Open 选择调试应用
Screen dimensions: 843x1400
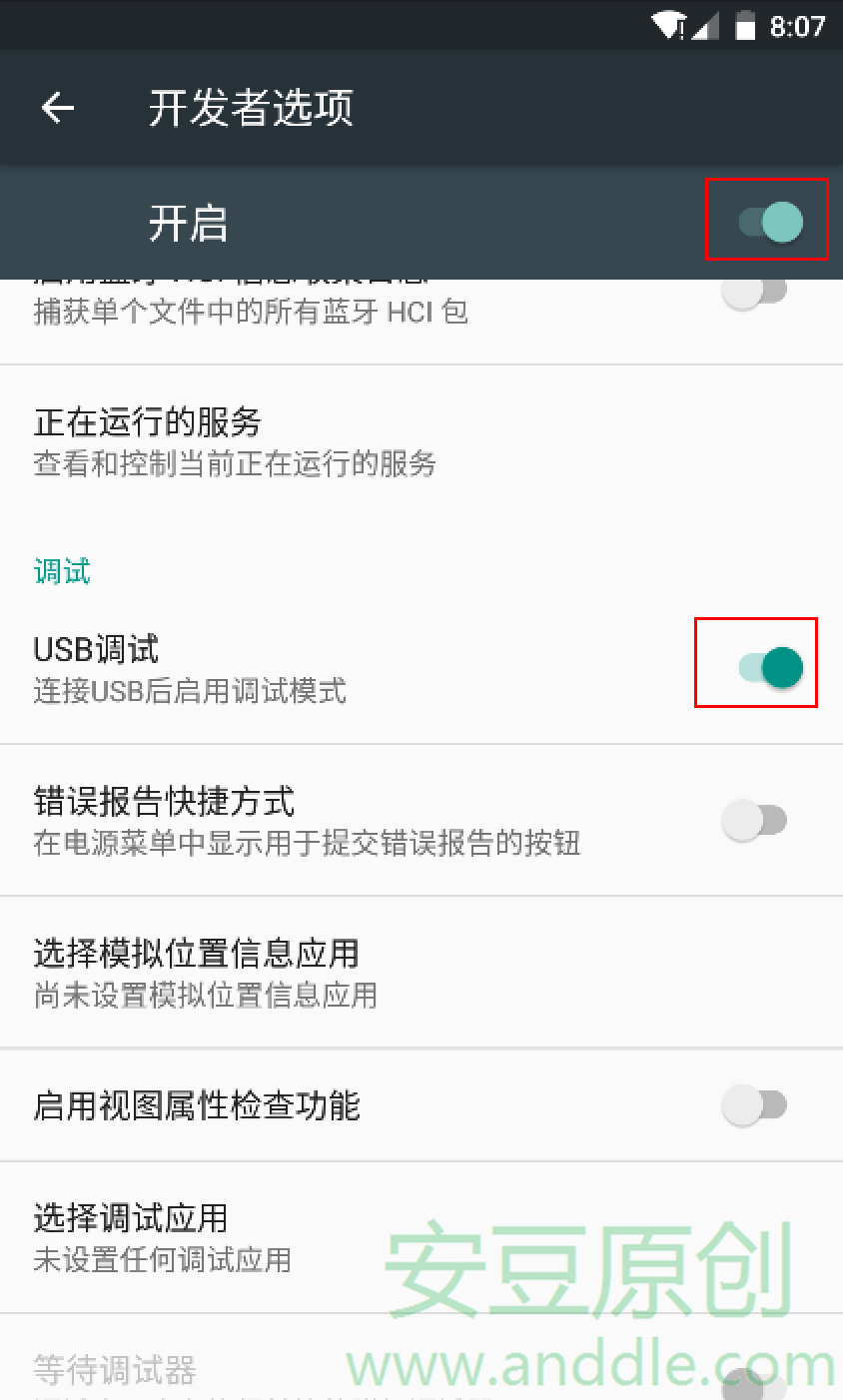(162, 1236)
